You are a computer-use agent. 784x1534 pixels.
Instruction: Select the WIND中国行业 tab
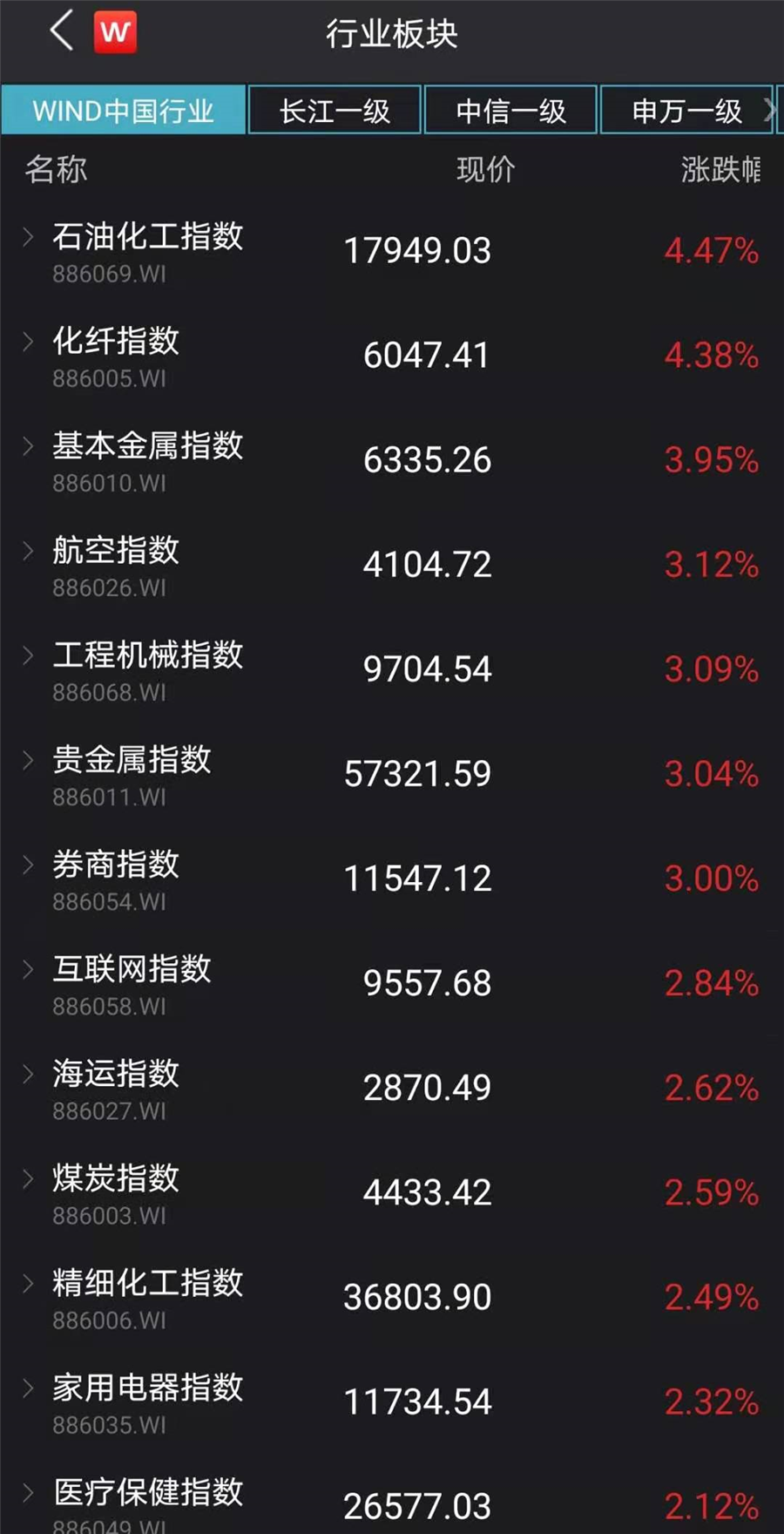point(123,111)
